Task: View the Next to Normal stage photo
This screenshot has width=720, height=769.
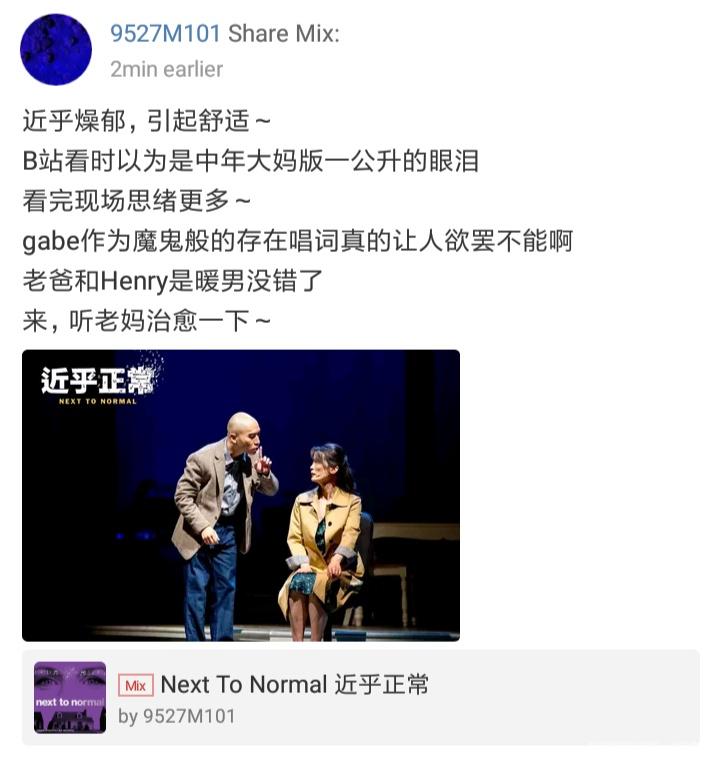Action: [241, 495]
